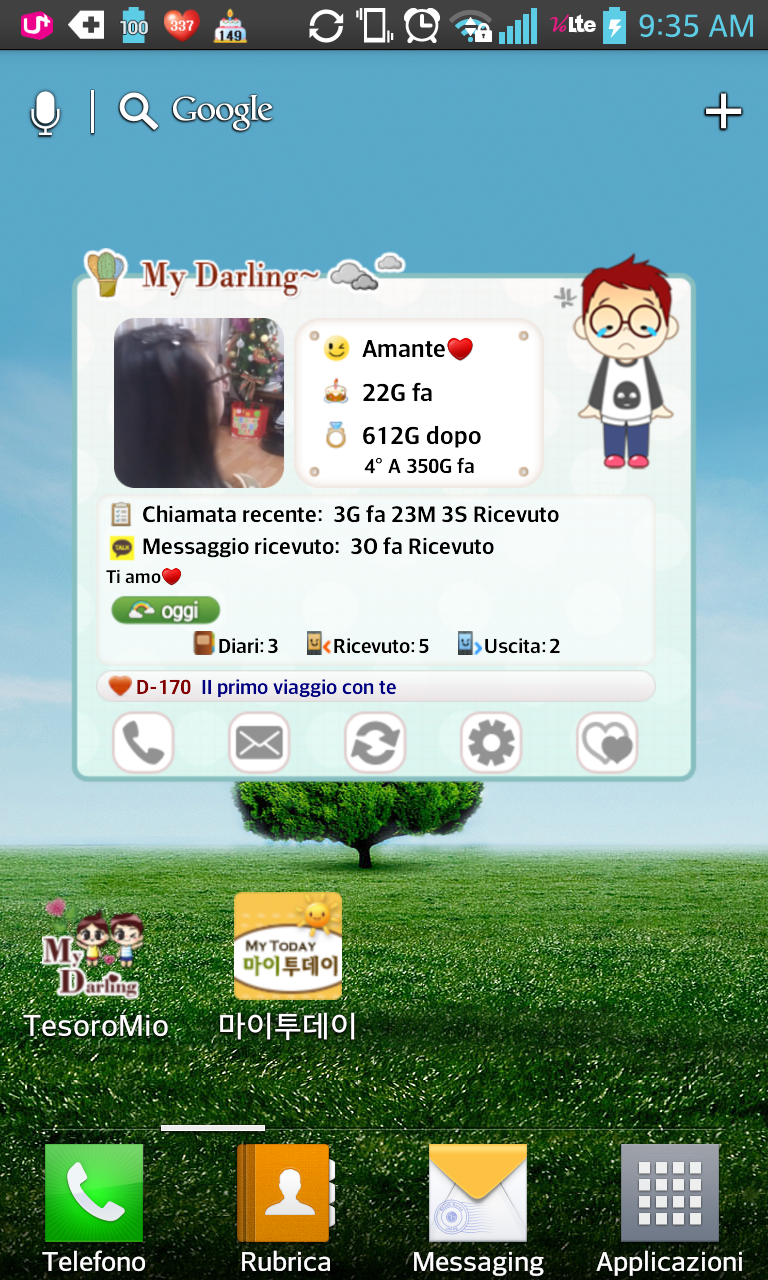
Task: Start Google voice search with the microphone
Action: pyautogui.click(x=45, y=112)
